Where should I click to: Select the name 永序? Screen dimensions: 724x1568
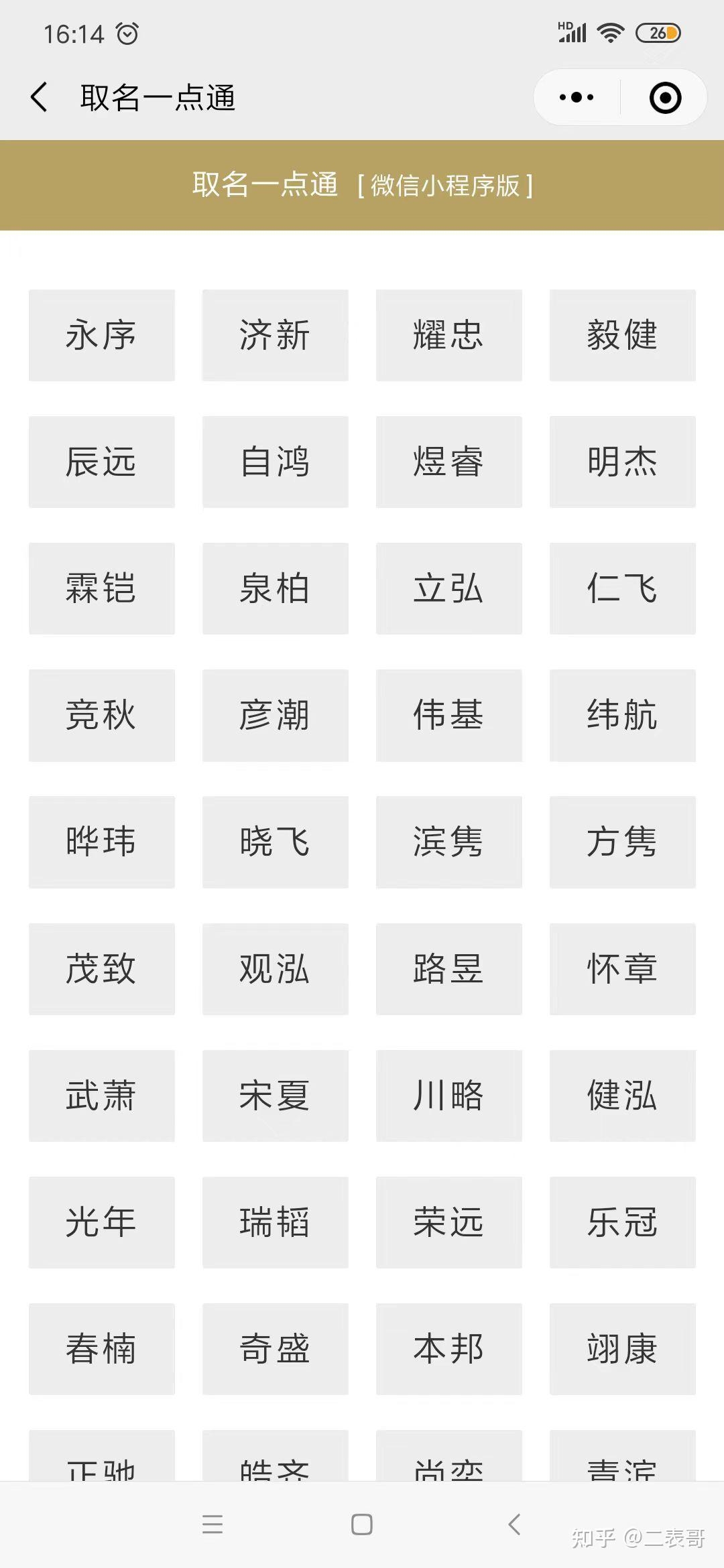point(101,336)
